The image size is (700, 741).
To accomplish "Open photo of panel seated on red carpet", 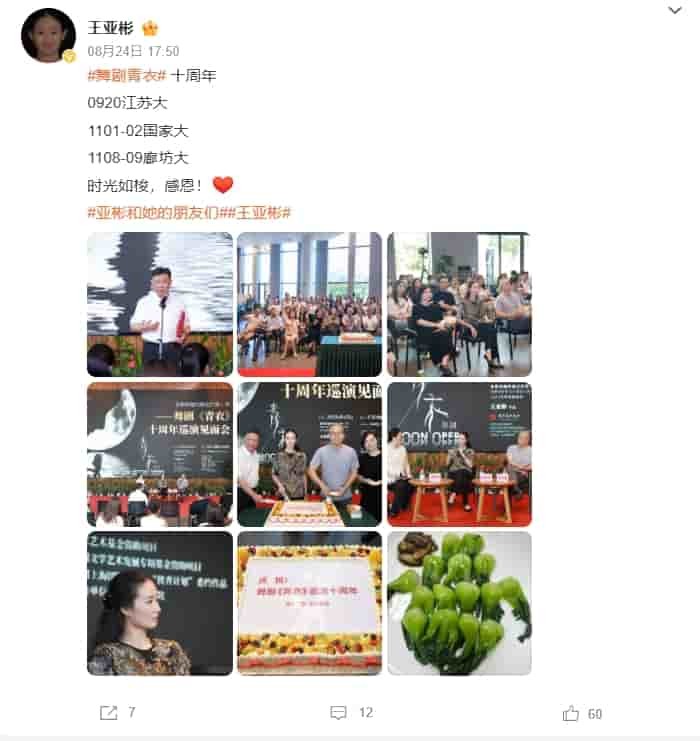I will [x=459, y=454].
